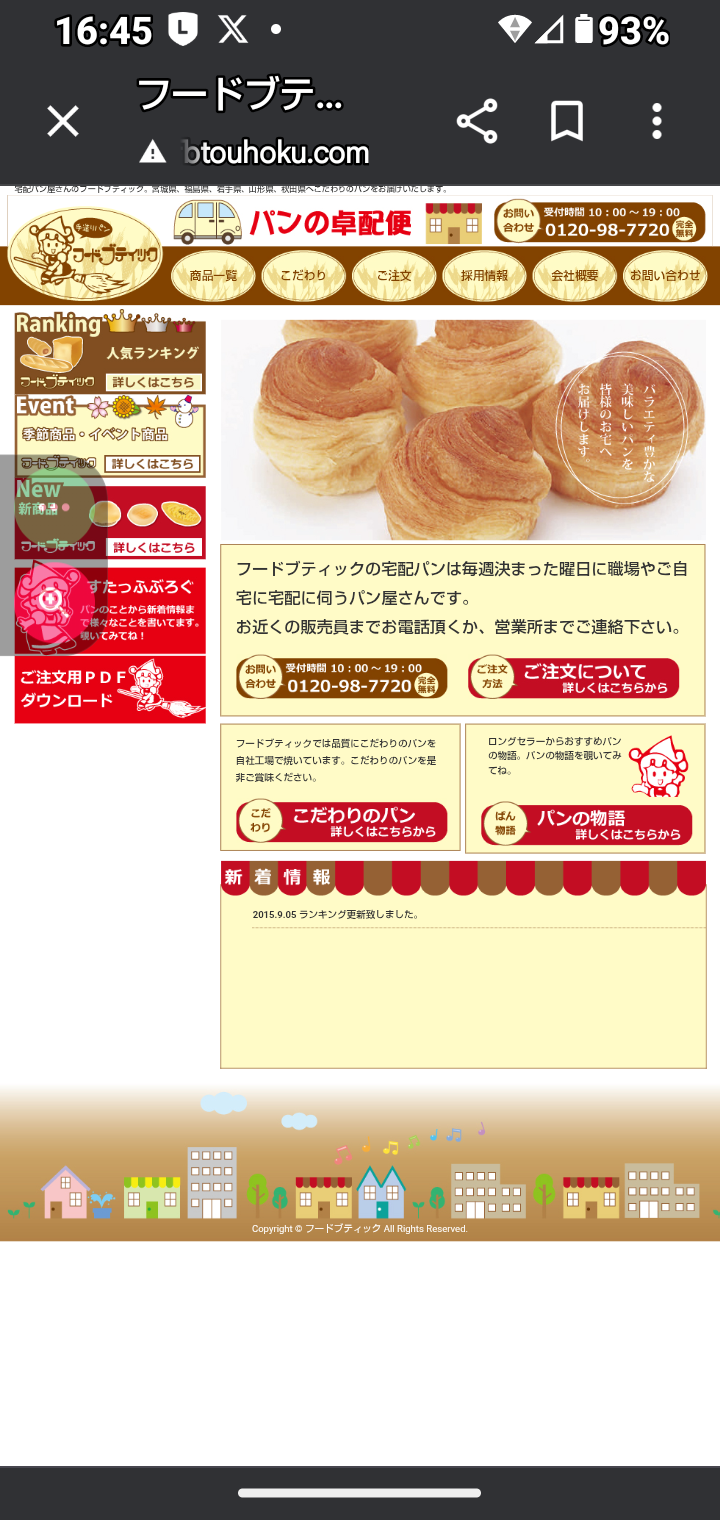View 採用情報 recruitment info
This screenshot has width=720, height=1520.
pos(484,275)
